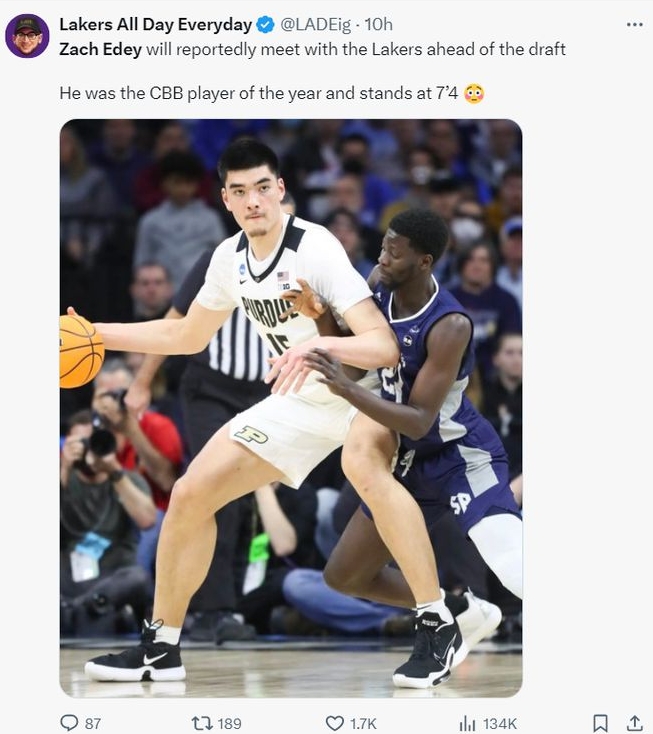653x734 pixels.
Task: Open Lakers All Day Everyday profile picture
Action: click(27, 36)
